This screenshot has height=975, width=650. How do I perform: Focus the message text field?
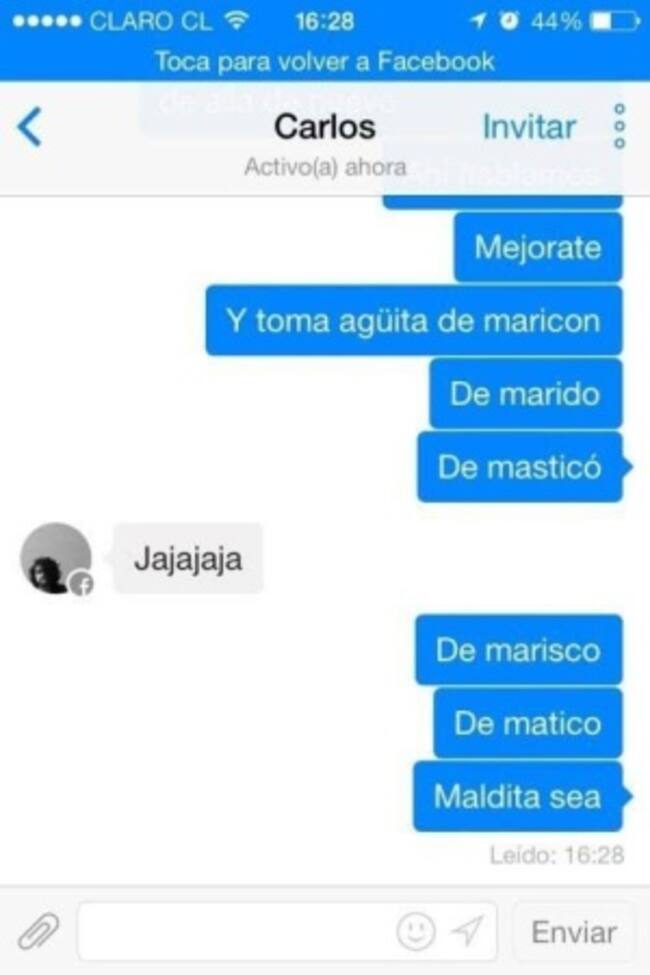click(235, 933)
